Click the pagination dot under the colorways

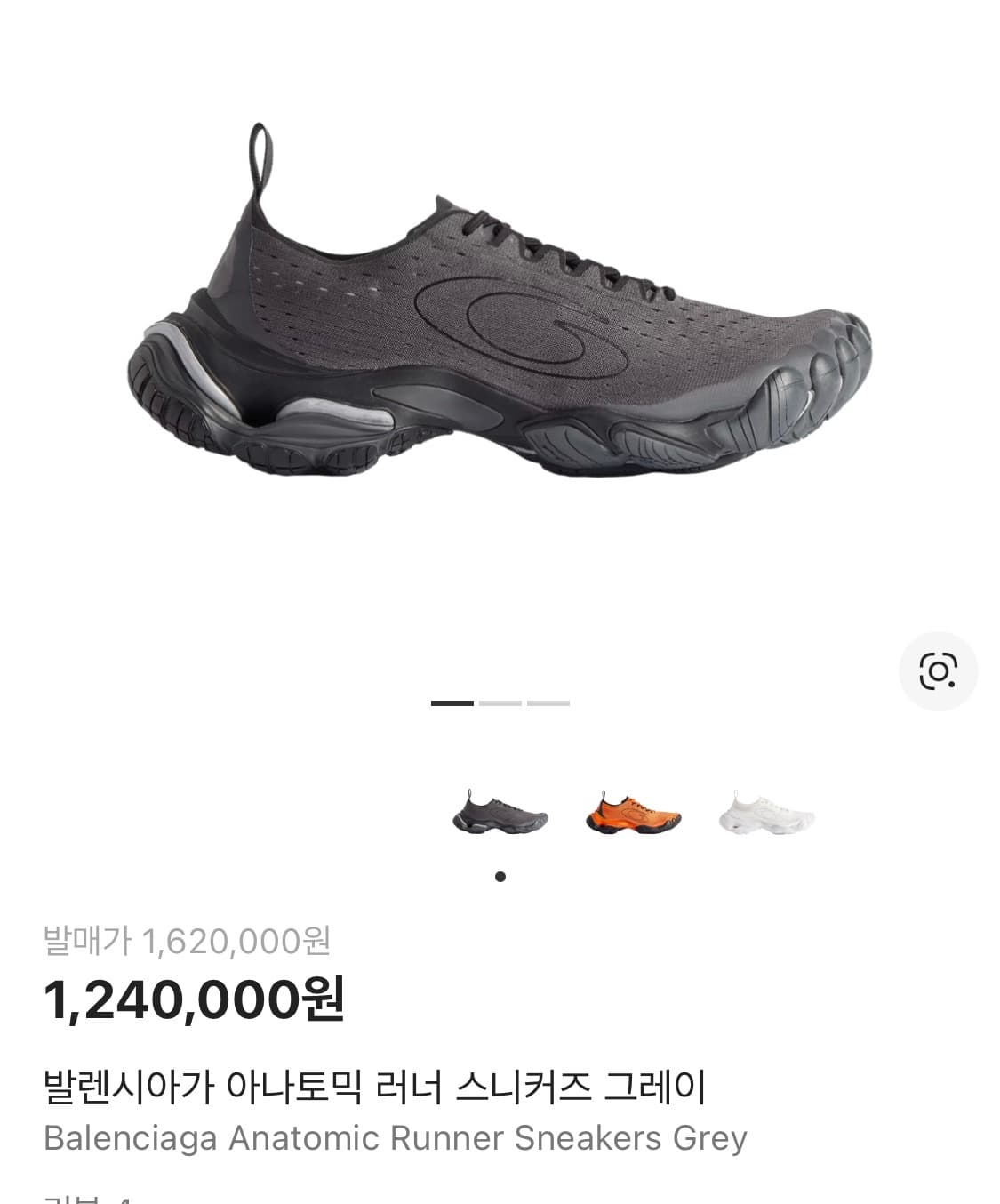click(500, 877)
